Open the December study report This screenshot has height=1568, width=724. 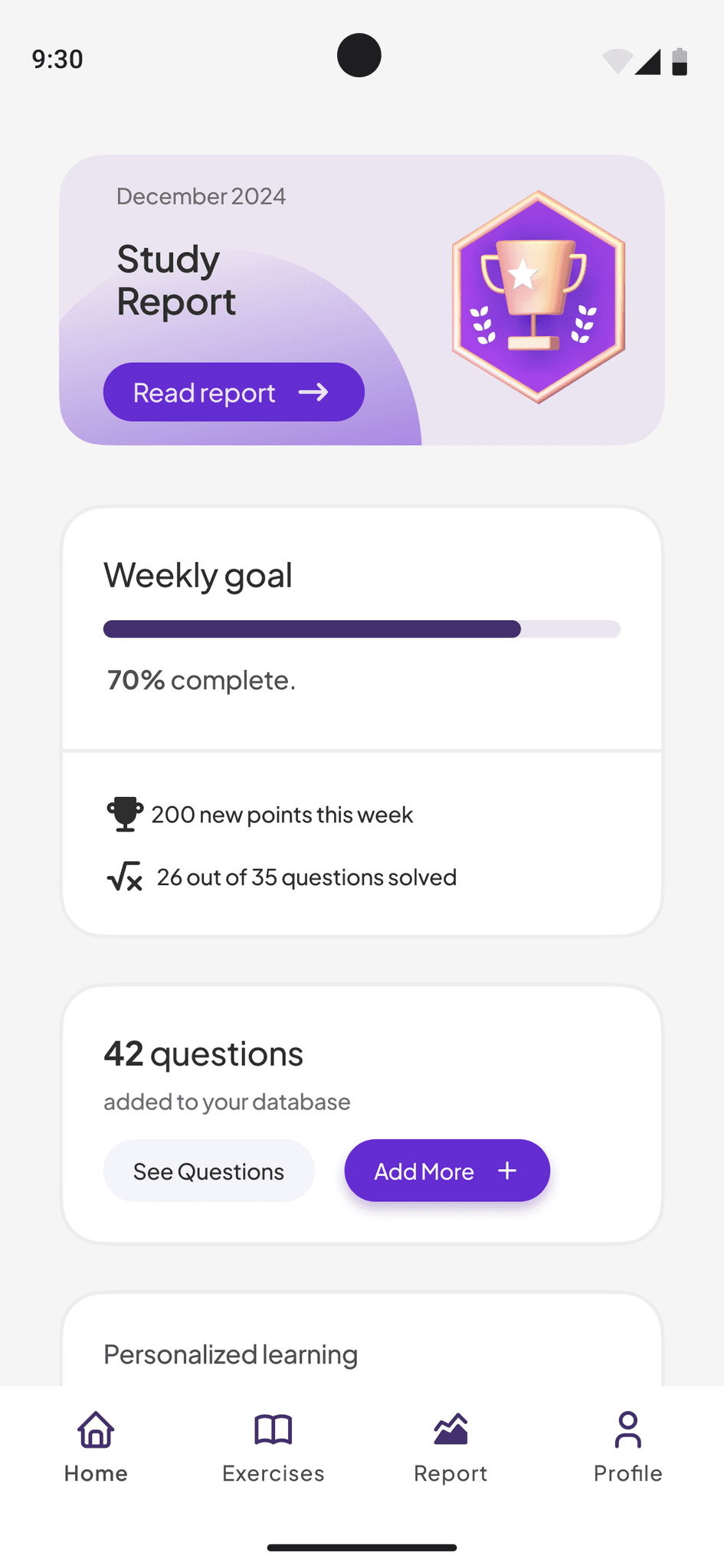click(234, 392)
